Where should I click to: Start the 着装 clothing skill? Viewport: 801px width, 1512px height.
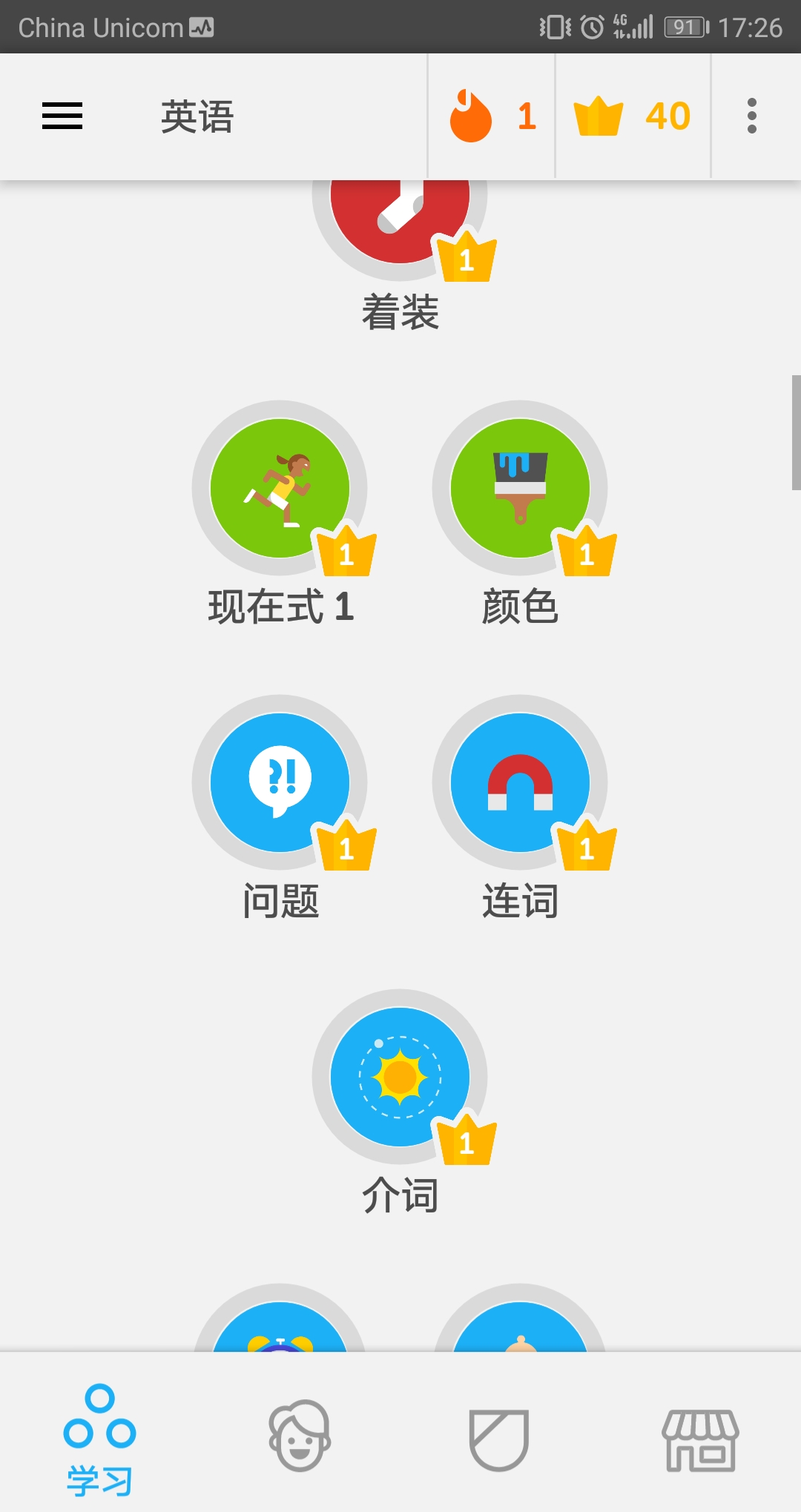tap(400, 222)
